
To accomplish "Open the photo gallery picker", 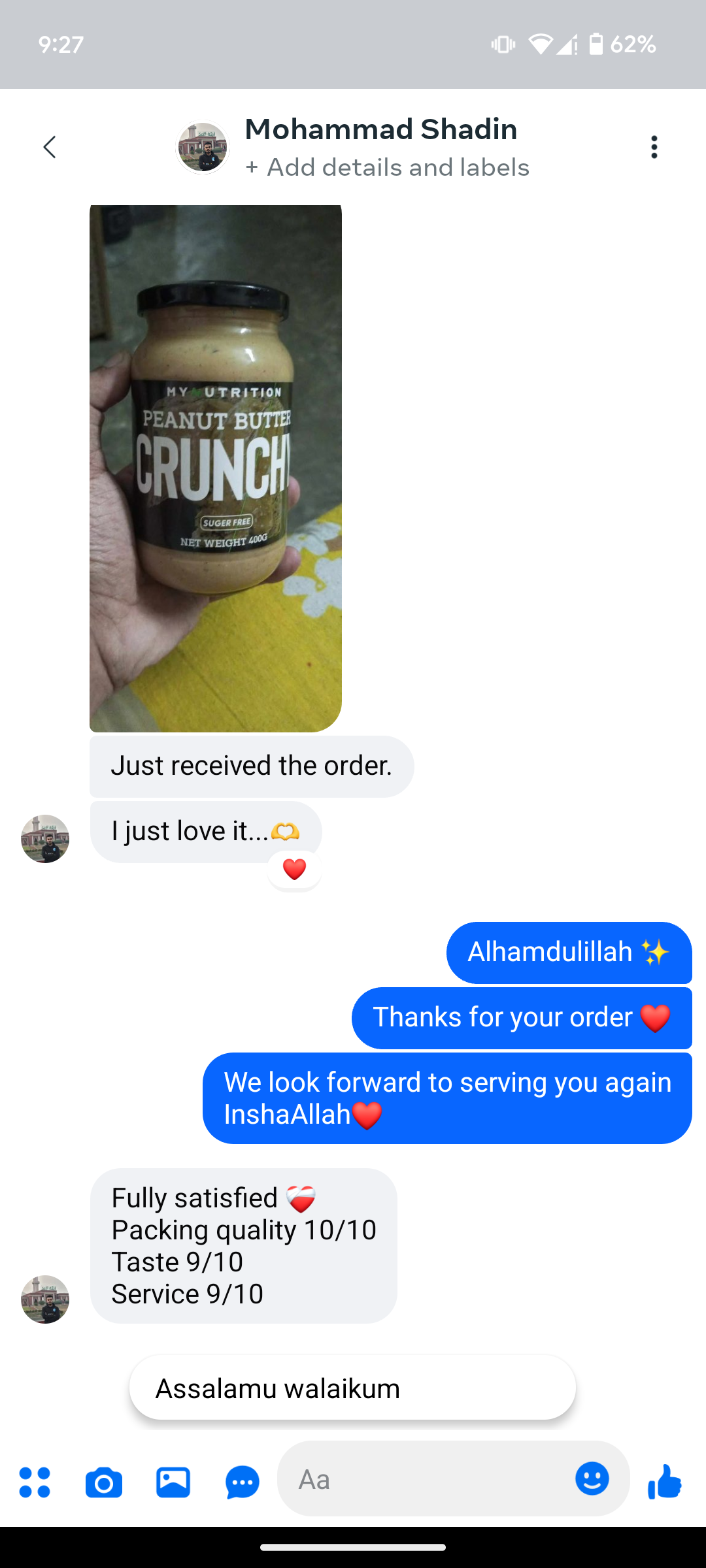I will pos(173,1482).
